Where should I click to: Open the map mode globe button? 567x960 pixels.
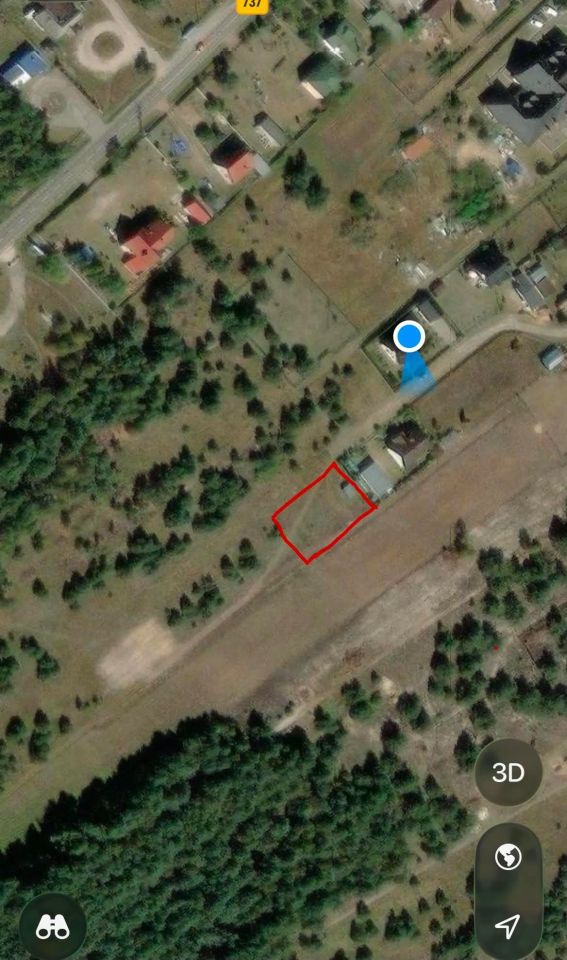pyautogui.click(x=508, y=857)
